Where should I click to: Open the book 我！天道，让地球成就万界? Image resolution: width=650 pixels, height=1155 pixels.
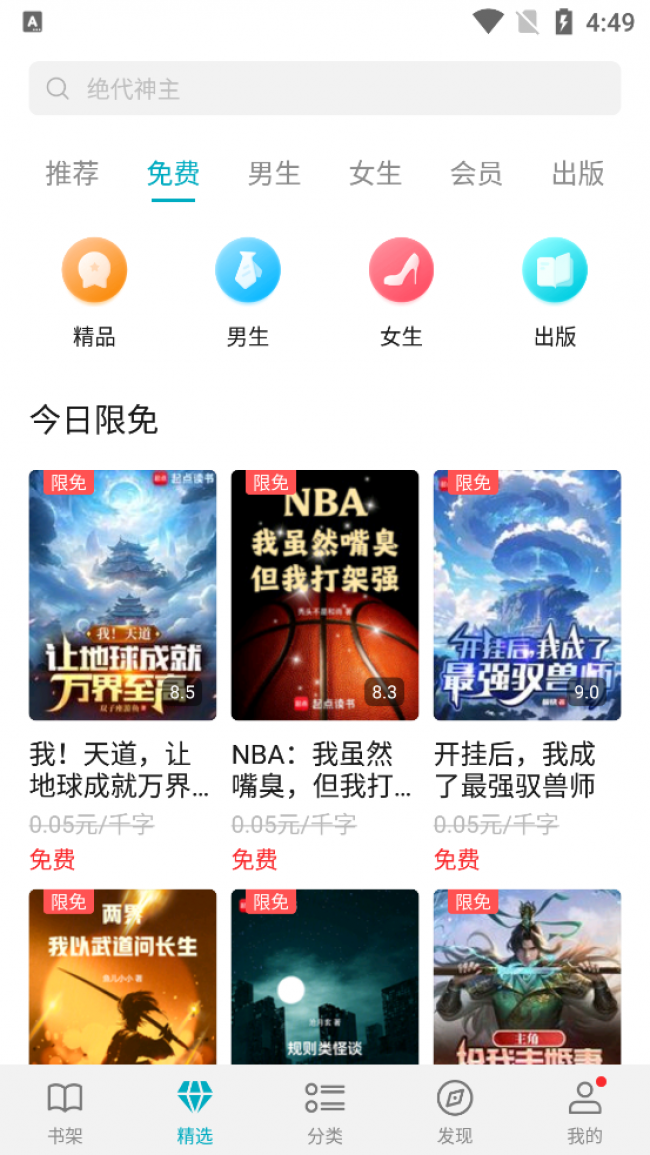click(122, 595)
